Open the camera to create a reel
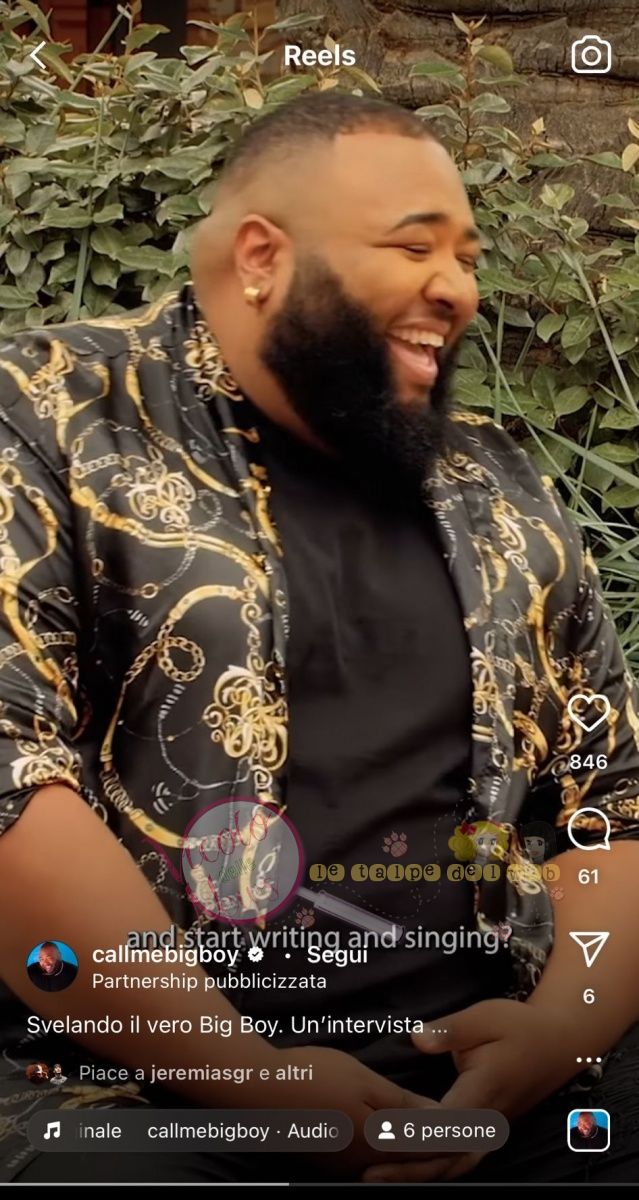 [x=591, y=56]
